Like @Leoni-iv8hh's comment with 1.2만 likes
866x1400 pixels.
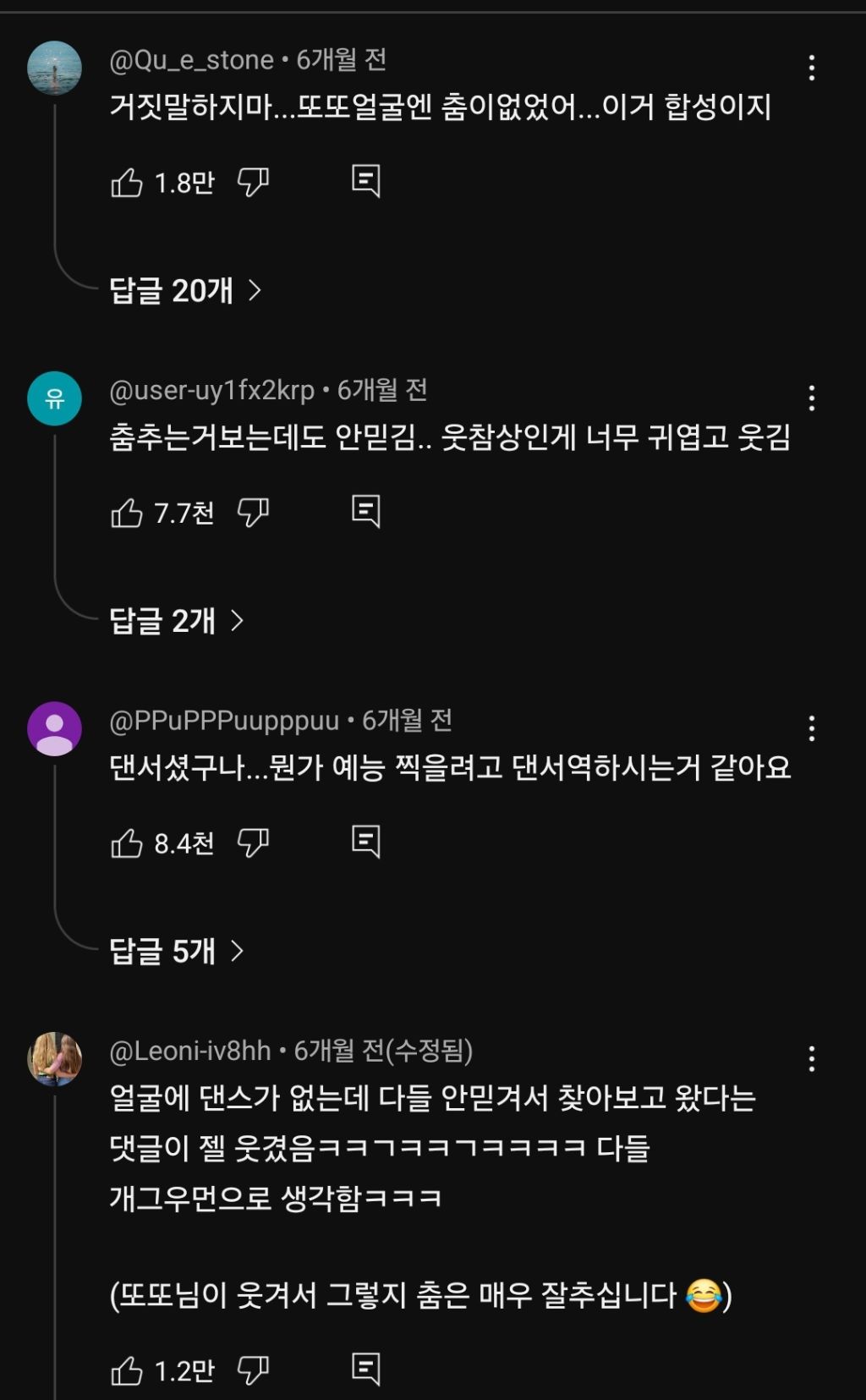point(127,1370)
